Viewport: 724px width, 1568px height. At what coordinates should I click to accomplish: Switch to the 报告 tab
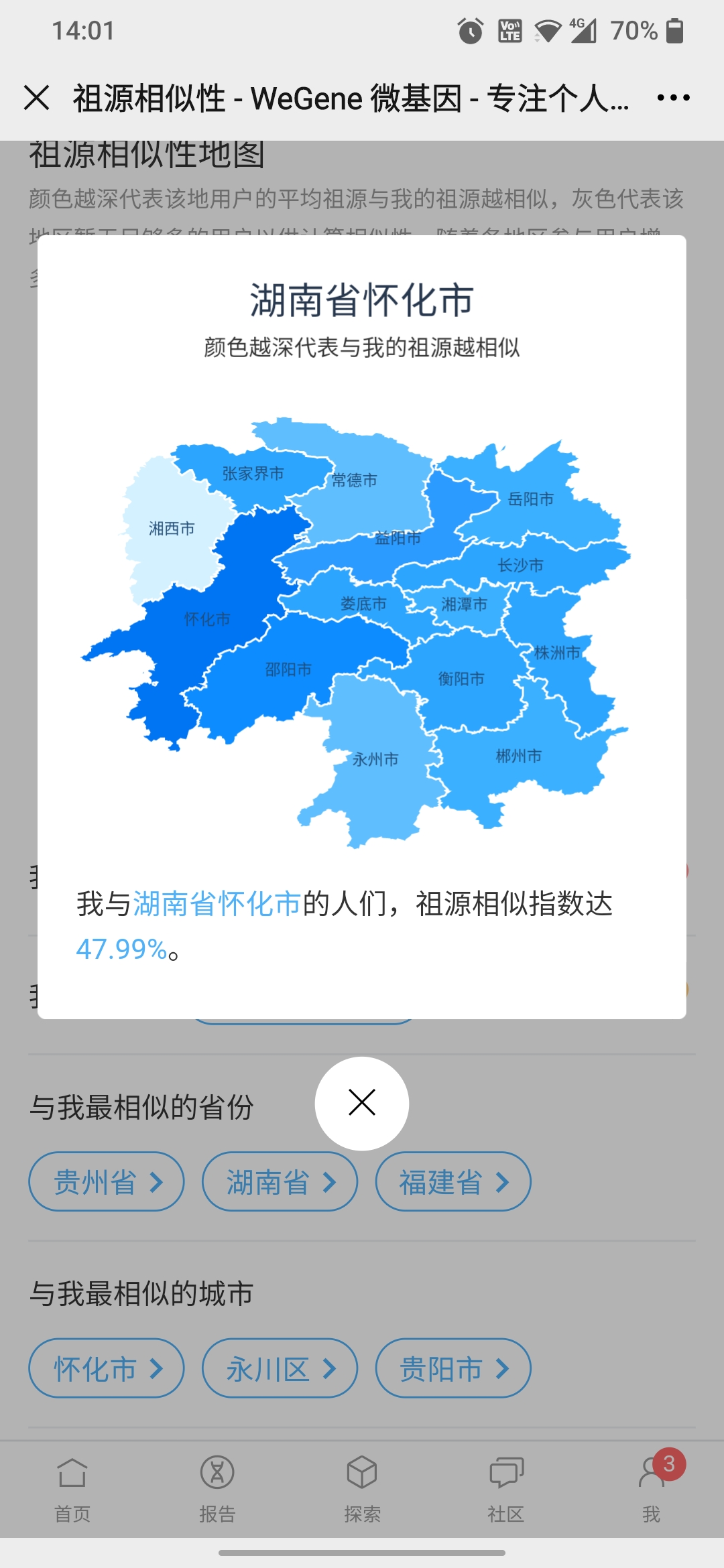point(217,1489)
